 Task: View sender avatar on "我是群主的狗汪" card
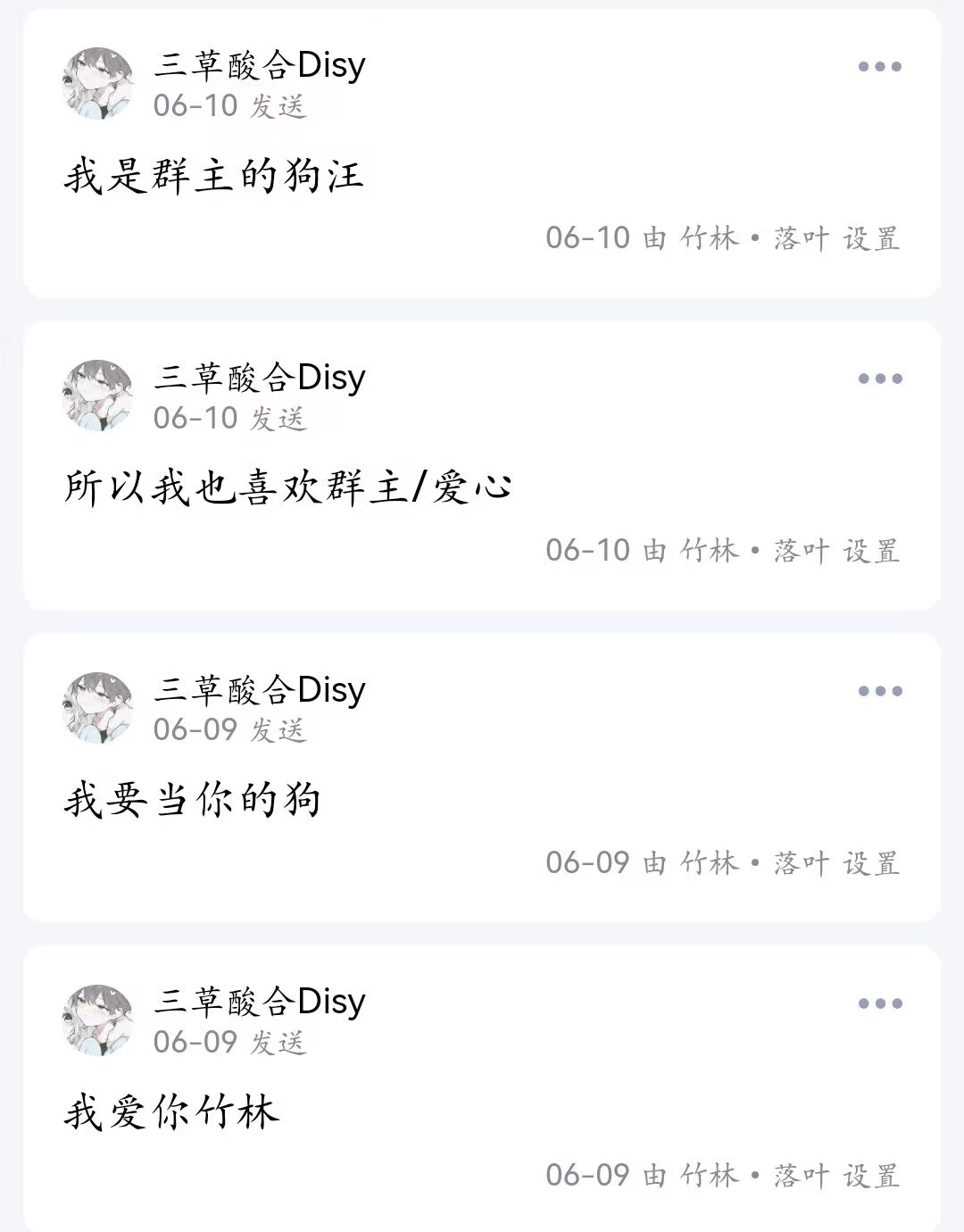98,83
